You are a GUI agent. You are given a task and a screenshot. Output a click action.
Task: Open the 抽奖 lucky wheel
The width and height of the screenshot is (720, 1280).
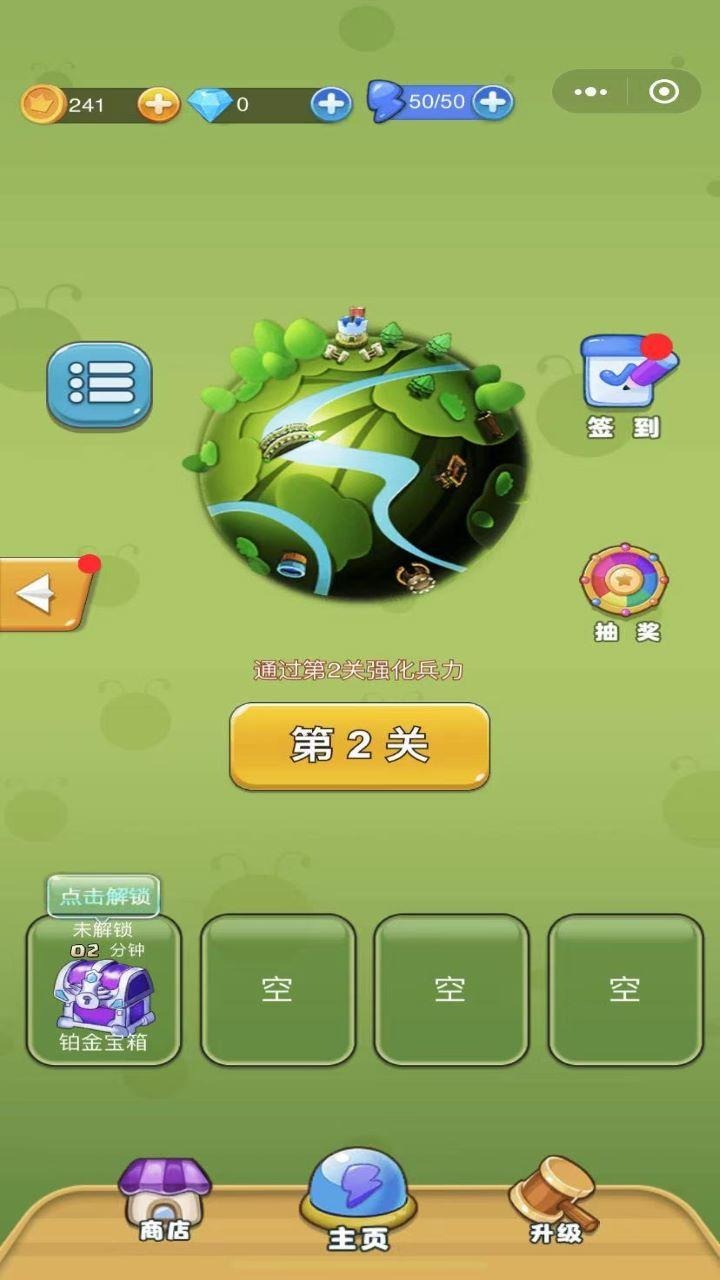[624, 592]
